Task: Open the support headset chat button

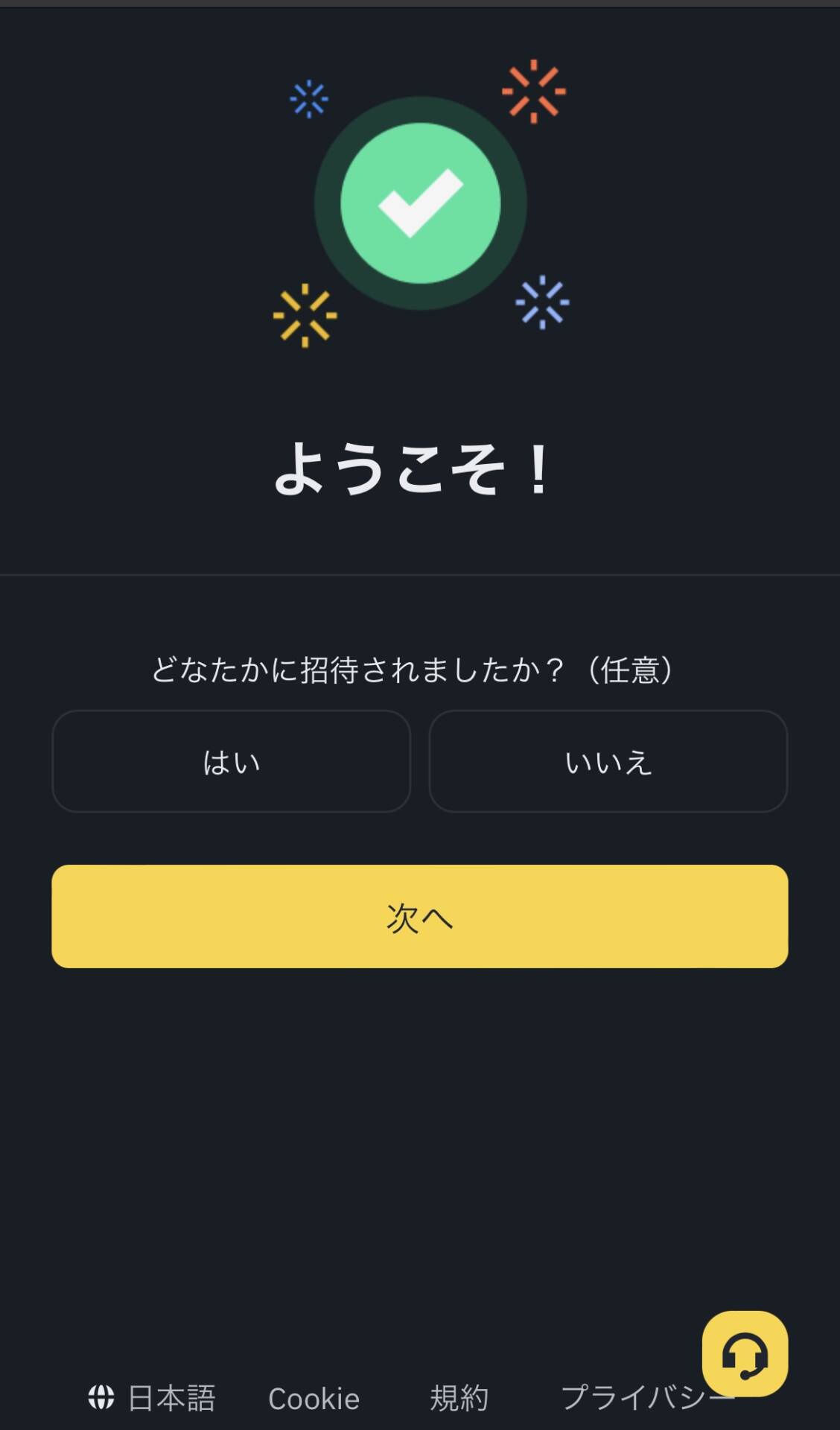Action: [x=745, y=1353]
